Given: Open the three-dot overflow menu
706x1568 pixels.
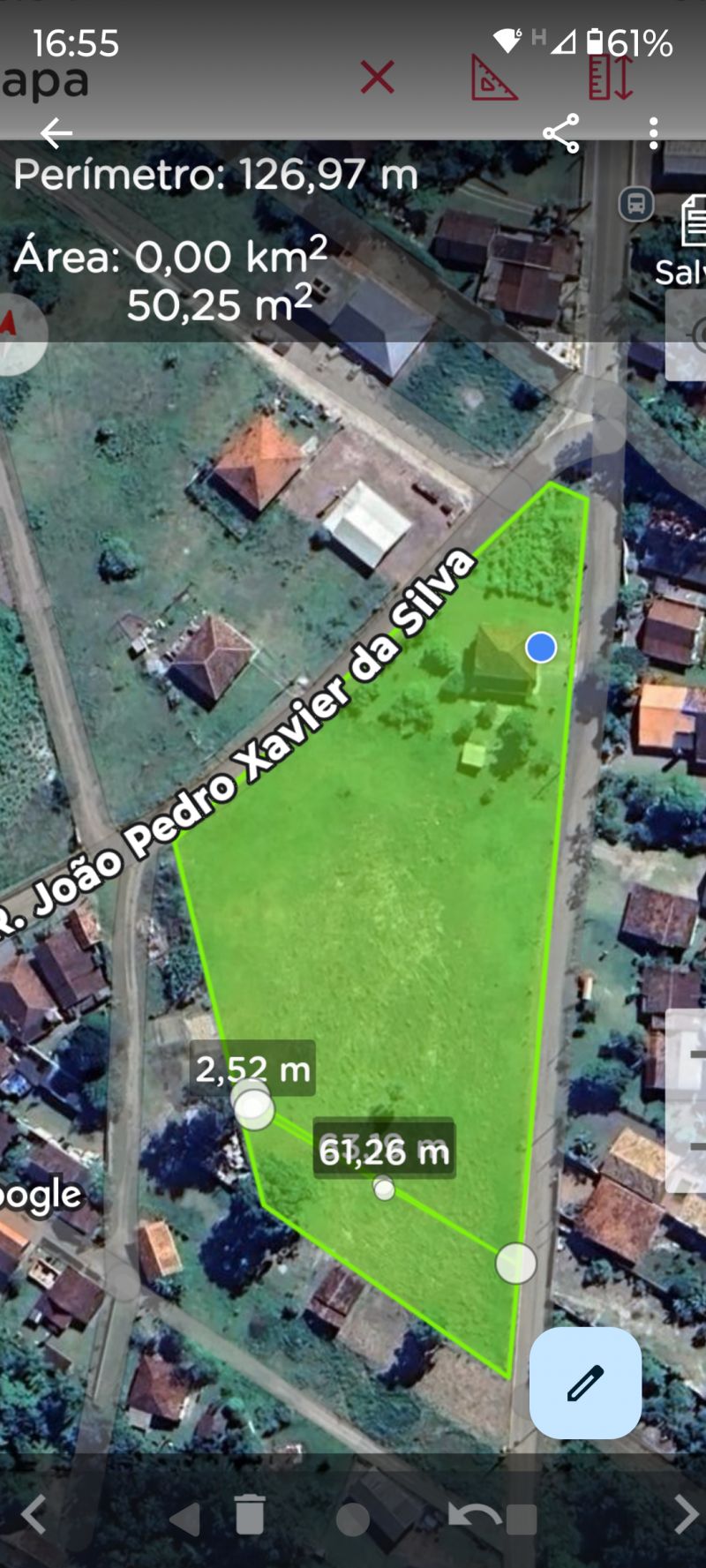Looking at the screenshot, I should coord(653,133).
